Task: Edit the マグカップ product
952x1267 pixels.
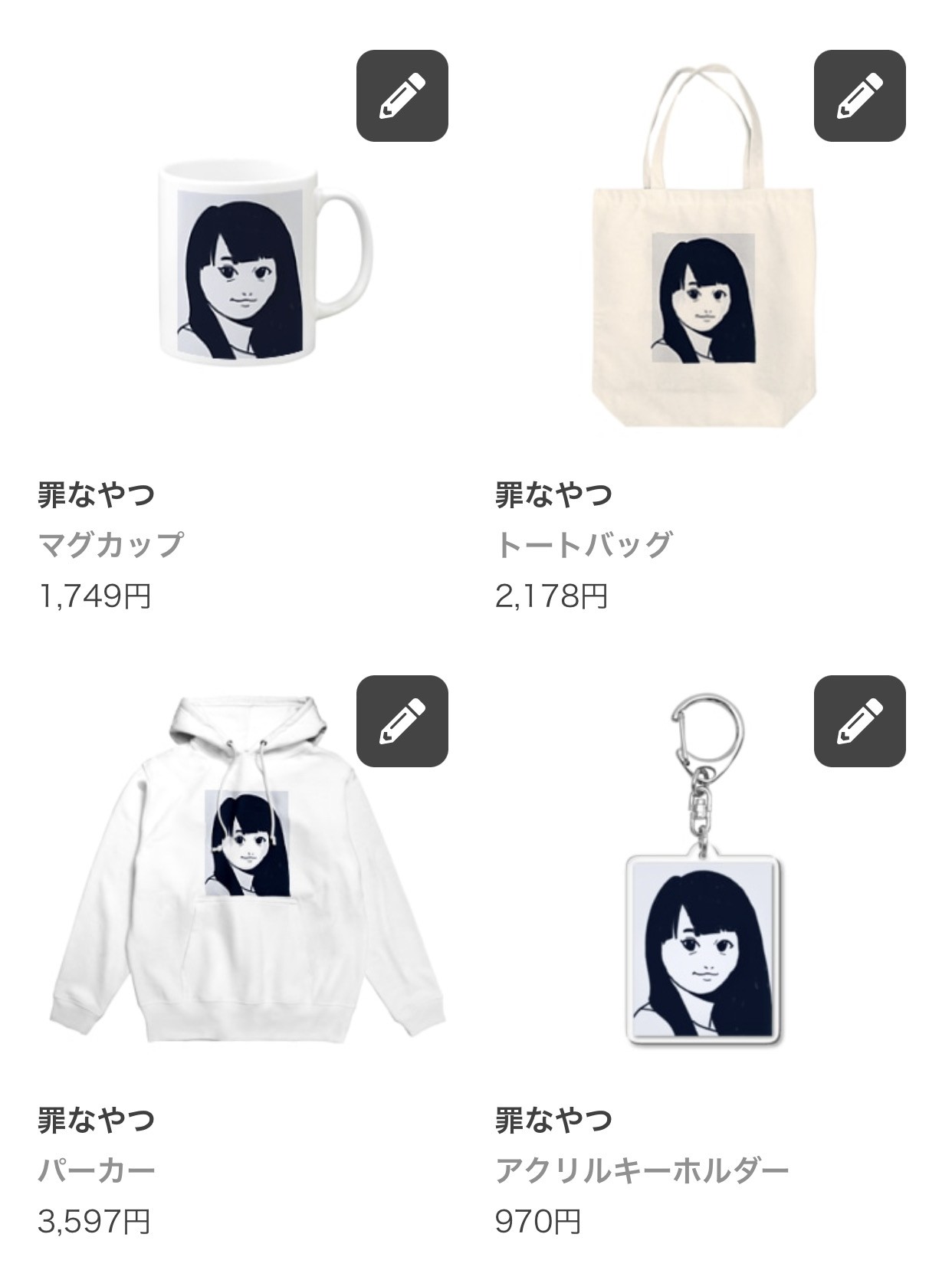Action: point(402,96)
